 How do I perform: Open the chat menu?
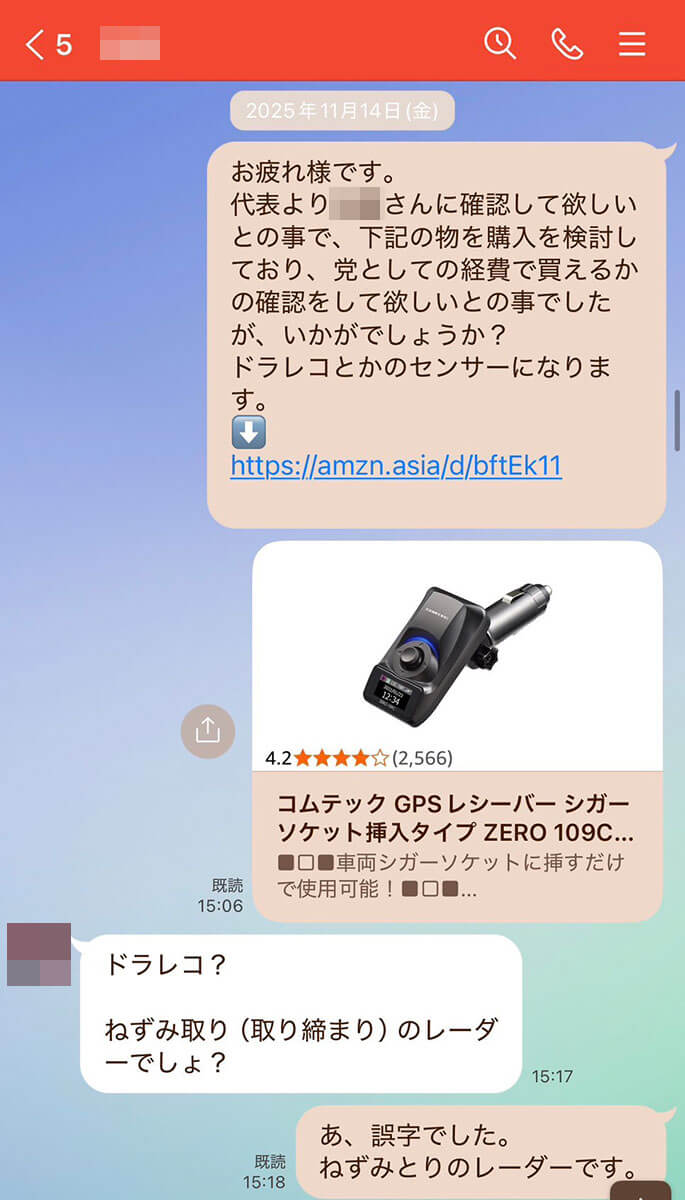[x=632, y=44]
